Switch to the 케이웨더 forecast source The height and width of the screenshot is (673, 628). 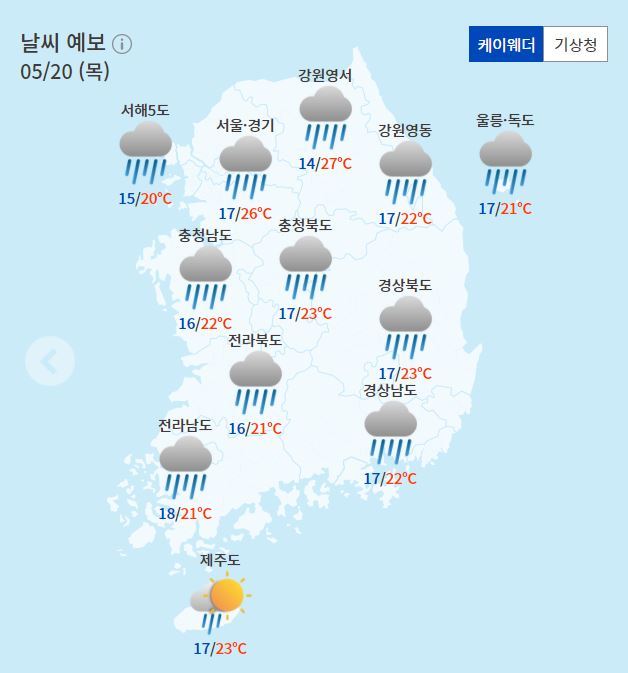point(506,44)
